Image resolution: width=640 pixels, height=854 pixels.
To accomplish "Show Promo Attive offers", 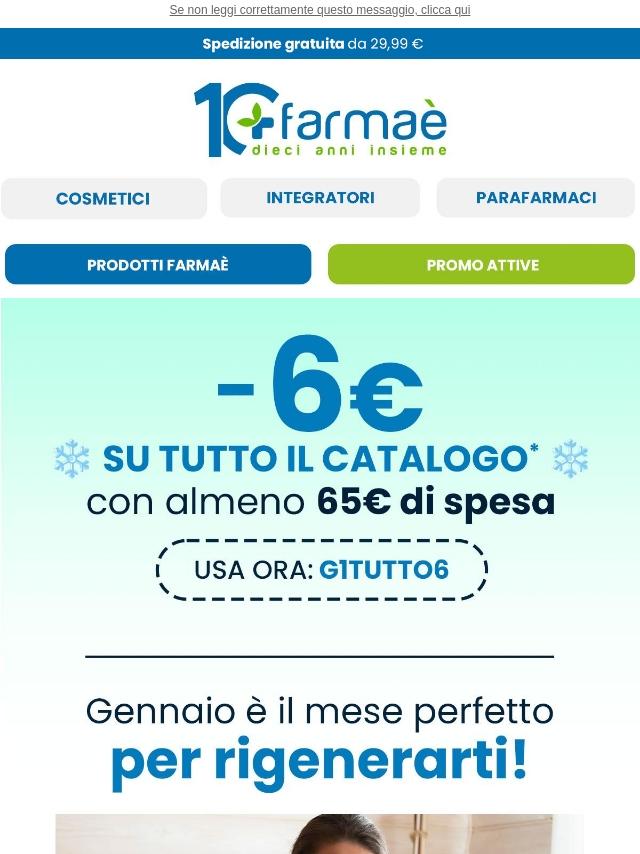I will (x=482, y=265).
